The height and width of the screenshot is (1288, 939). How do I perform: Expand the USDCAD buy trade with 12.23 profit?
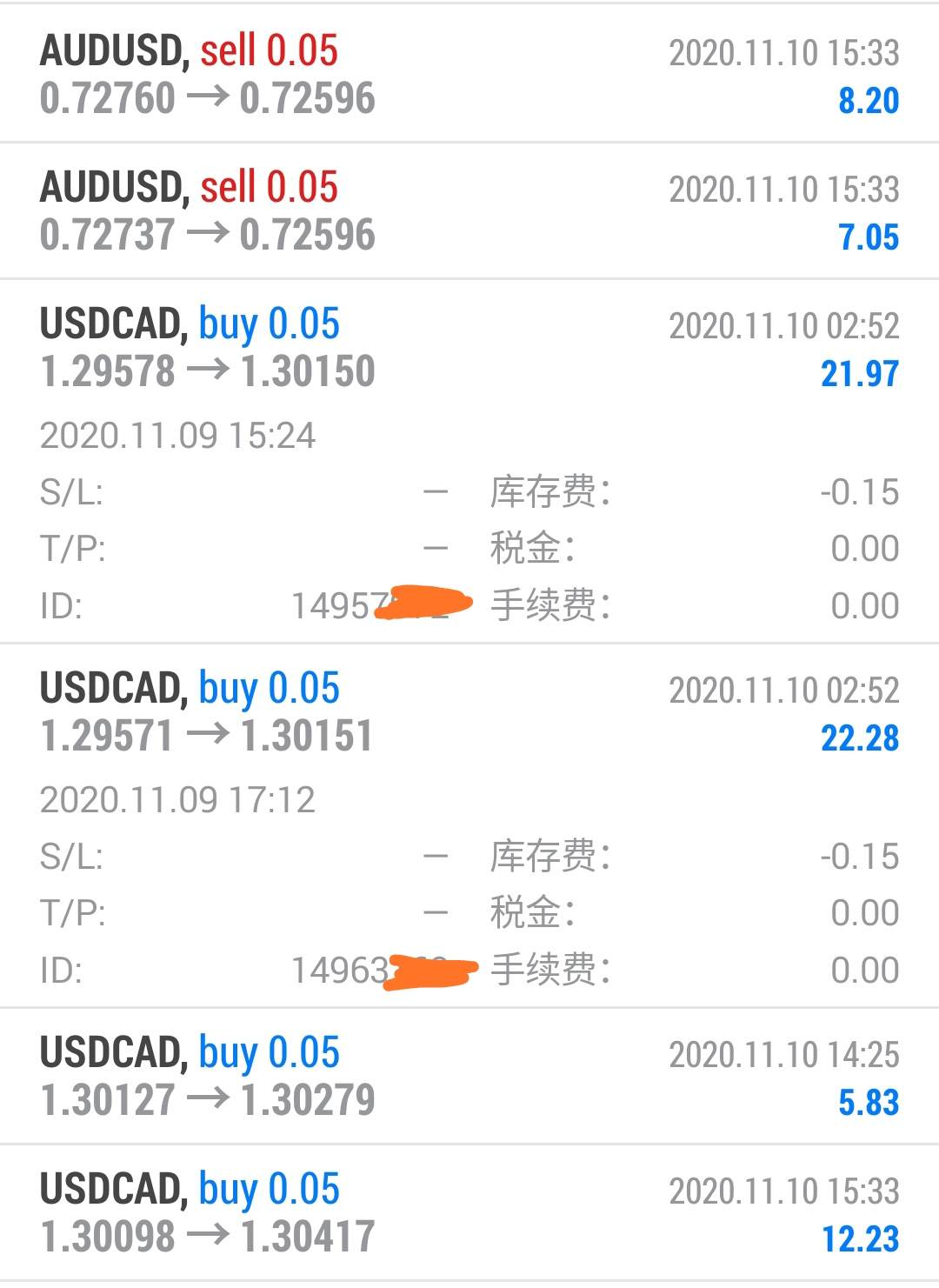point(469,1213)
